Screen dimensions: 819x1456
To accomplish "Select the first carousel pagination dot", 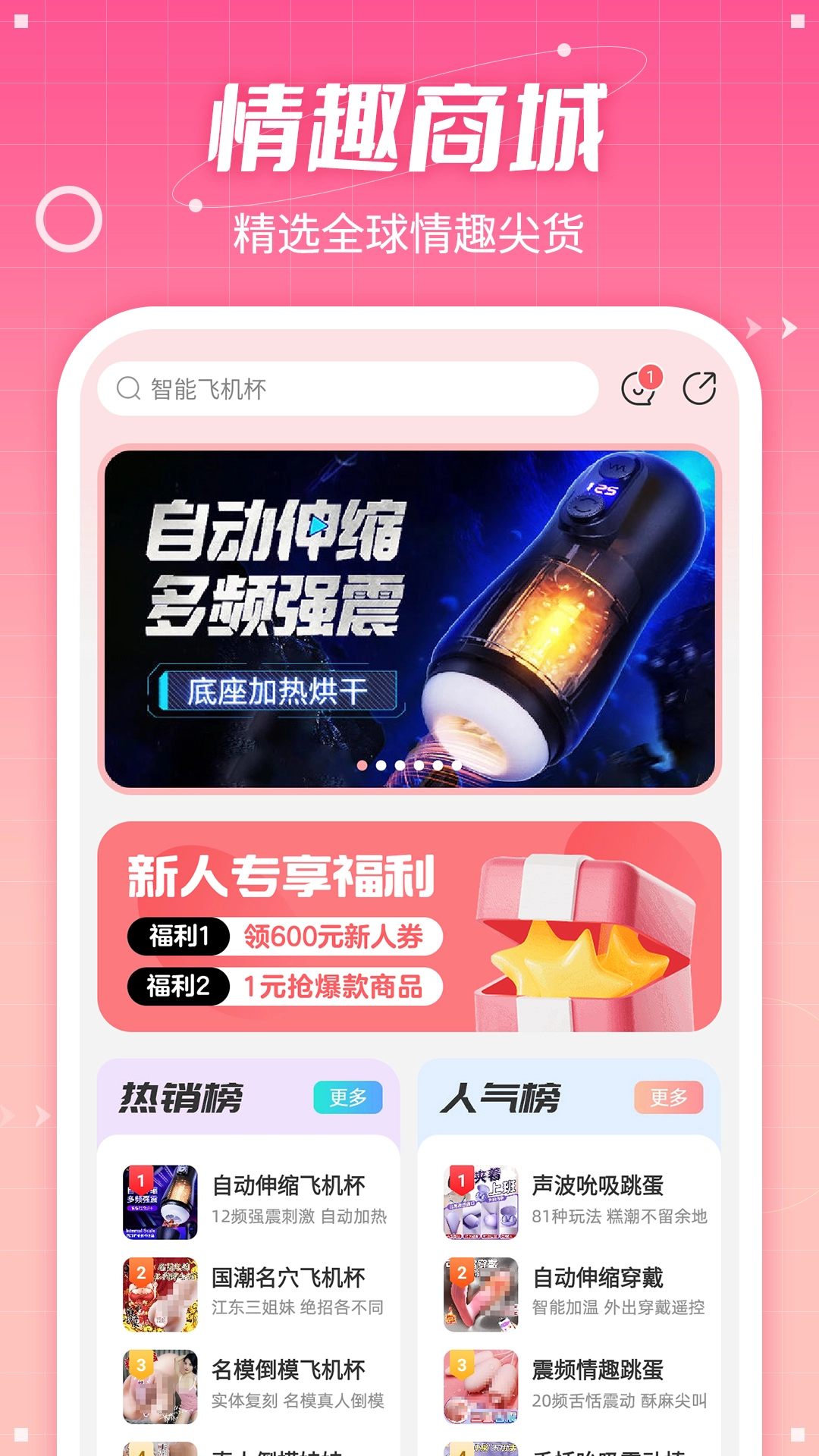I will pyautogui.click(x=362, y=766).
